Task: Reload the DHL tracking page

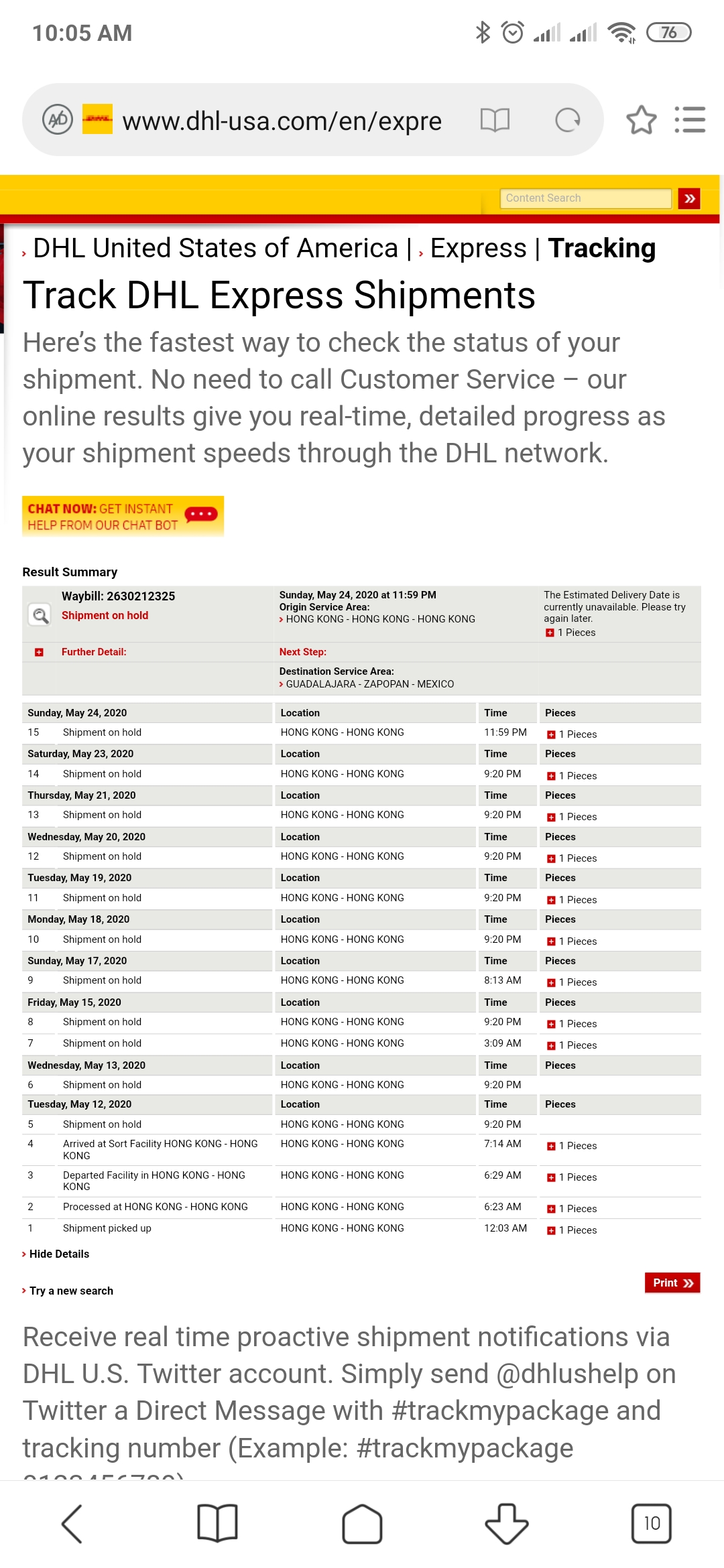Action: coord(568,121)
